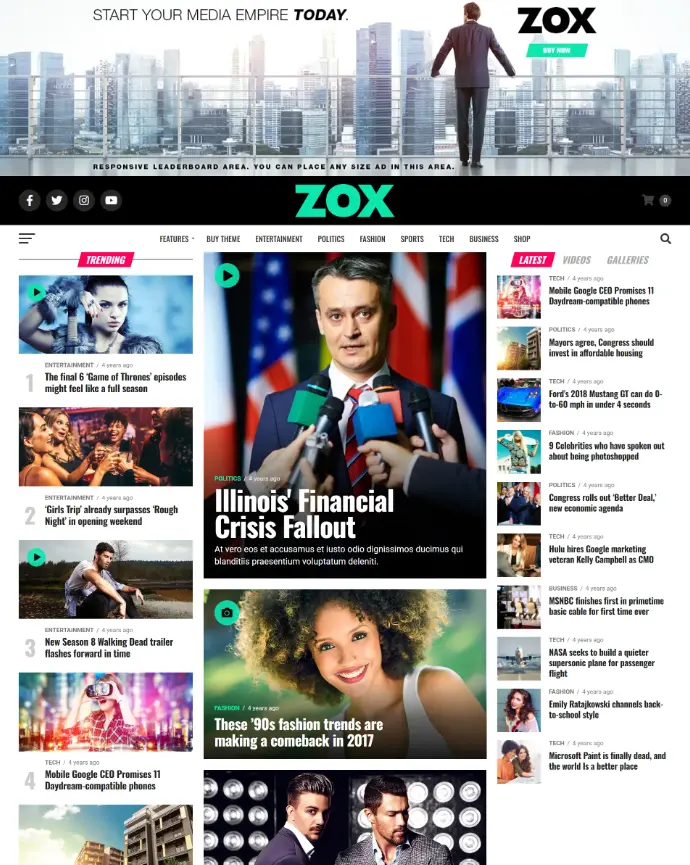
Task: Tap the Buy Now ad button
Action: tap(557, 50)
